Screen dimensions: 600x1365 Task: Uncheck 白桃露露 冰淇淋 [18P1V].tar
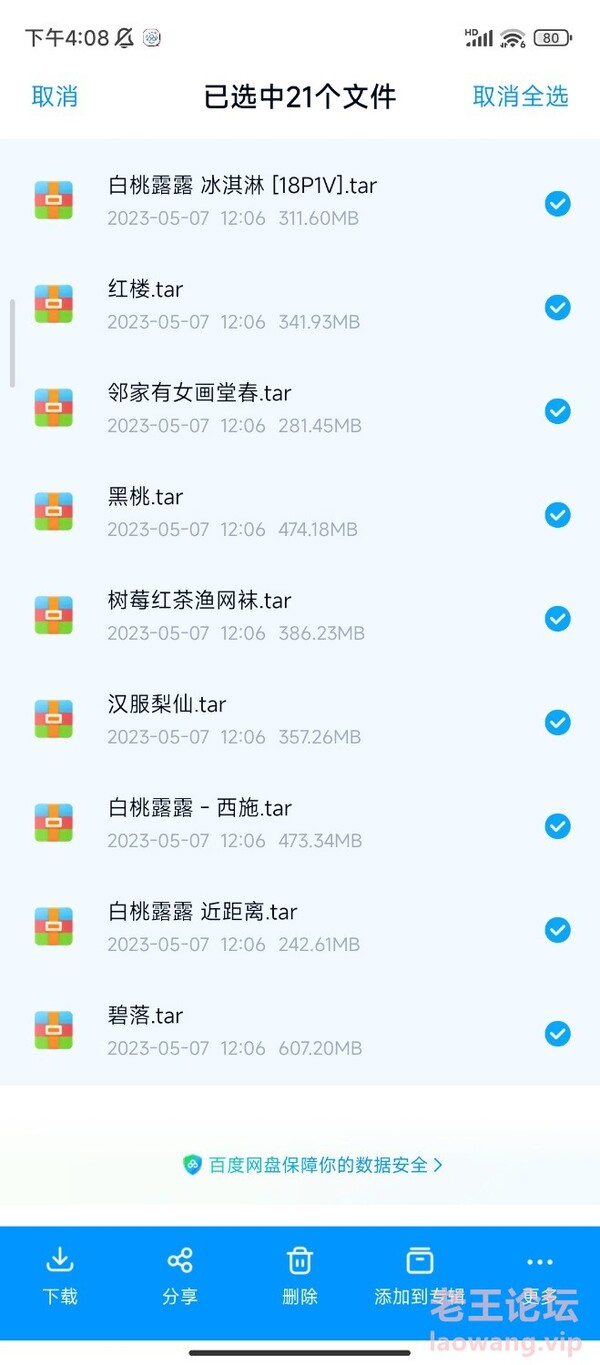coord(557,204)
